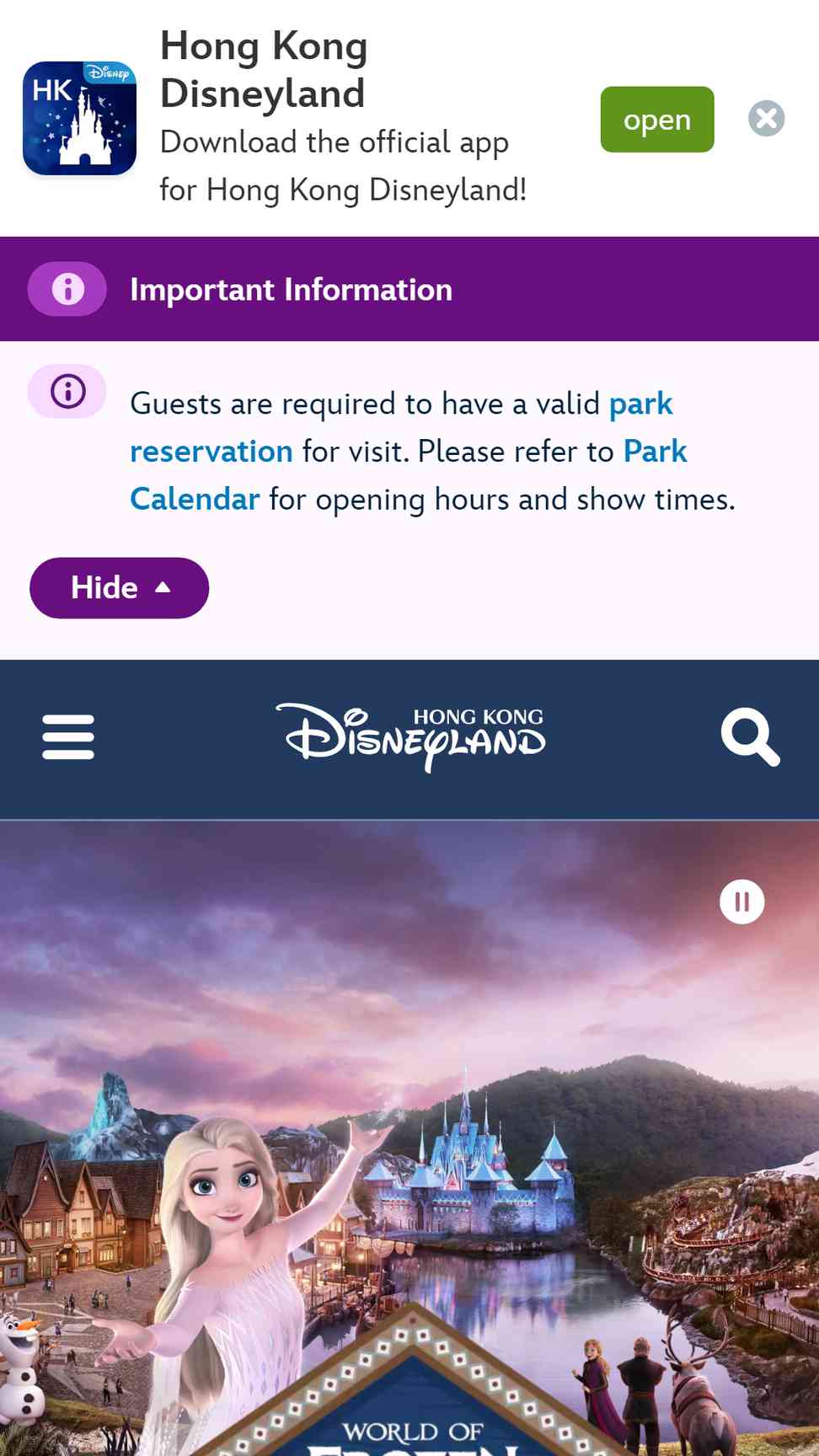Open the hamburger navigation menu
The width and height of the screenshot is (819, 1456).
click(68, 737)
